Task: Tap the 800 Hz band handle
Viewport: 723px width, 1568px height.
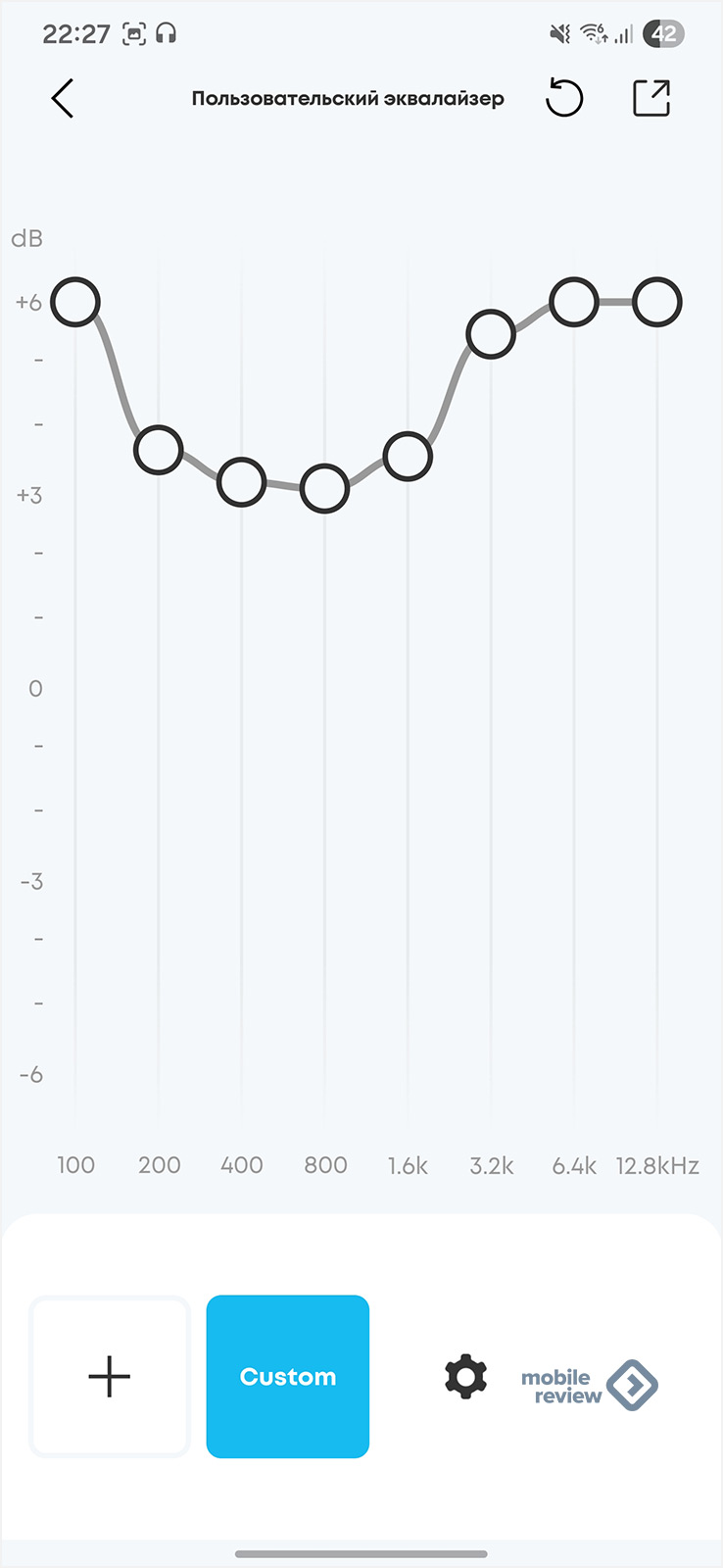Action: (x=324, y=488)
